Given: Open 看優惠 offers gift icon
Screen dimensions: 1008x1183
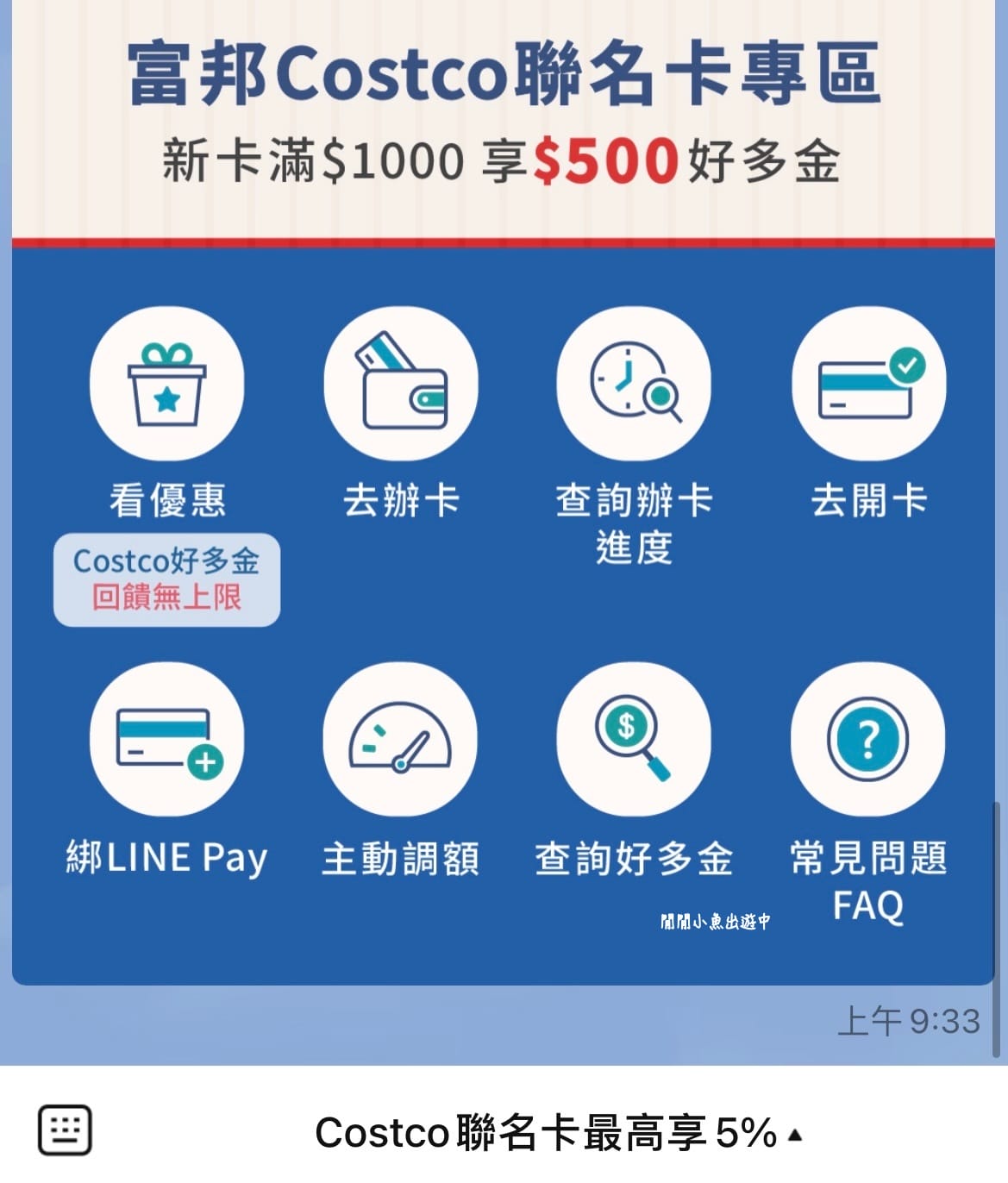Looking at the screenshot, I should (166, 385).
